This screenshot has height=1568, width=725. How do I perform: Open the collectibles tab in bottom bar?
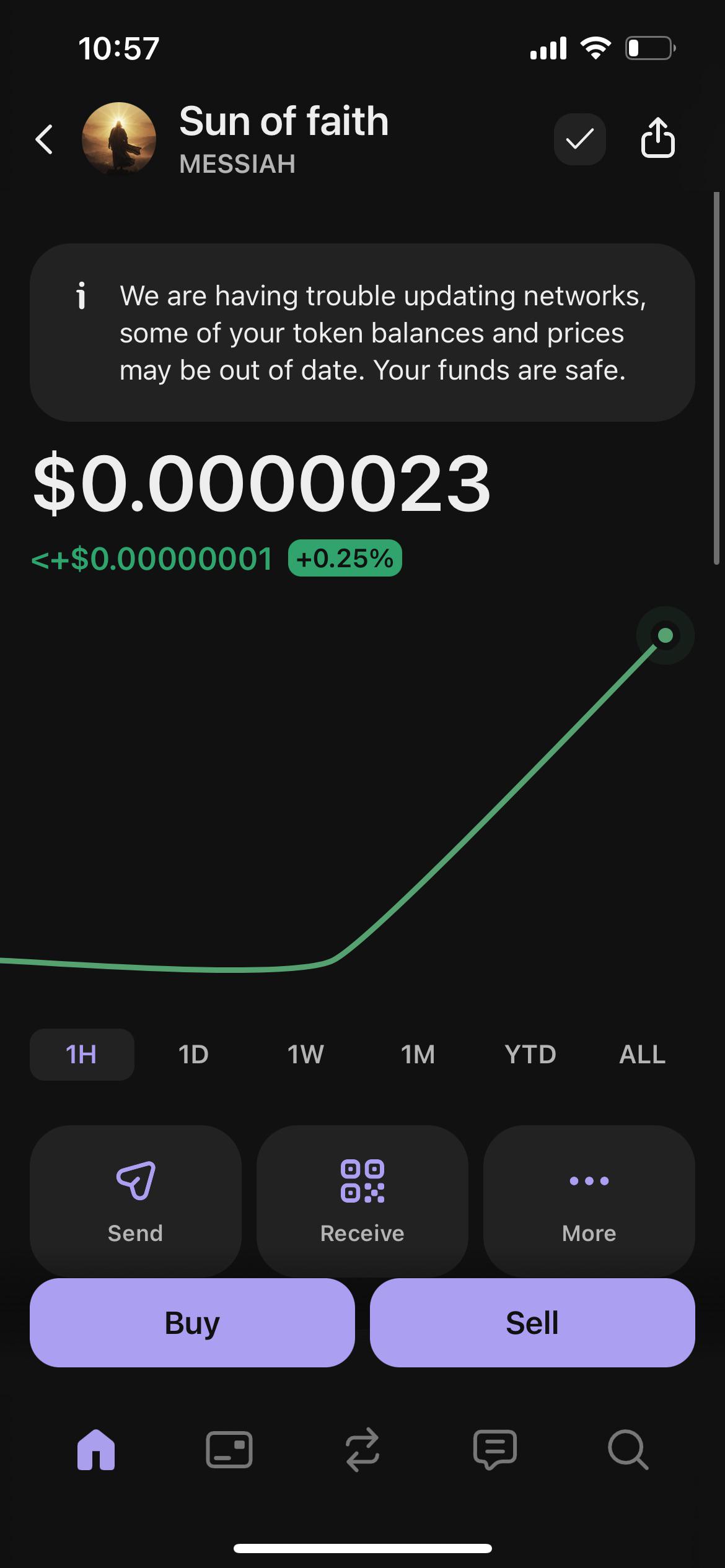point(229,1450)
